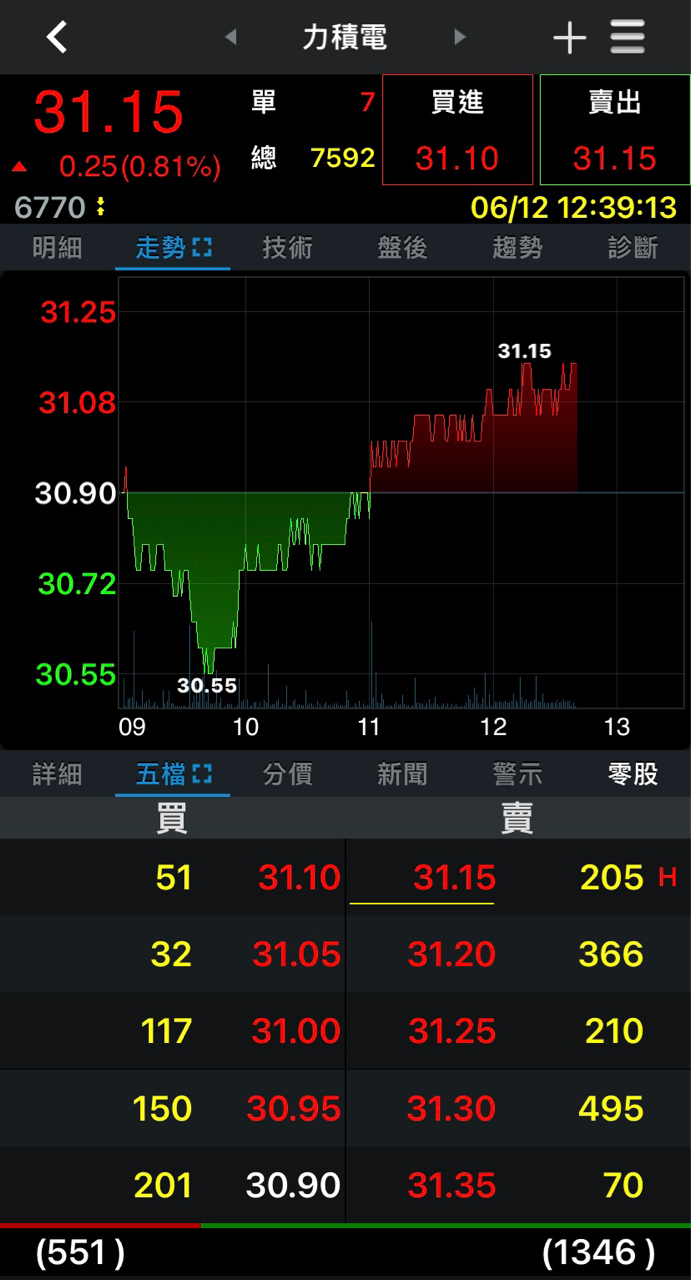
Task: Select the 走勢 trend chart tab
Action: [x=173, y=247]
